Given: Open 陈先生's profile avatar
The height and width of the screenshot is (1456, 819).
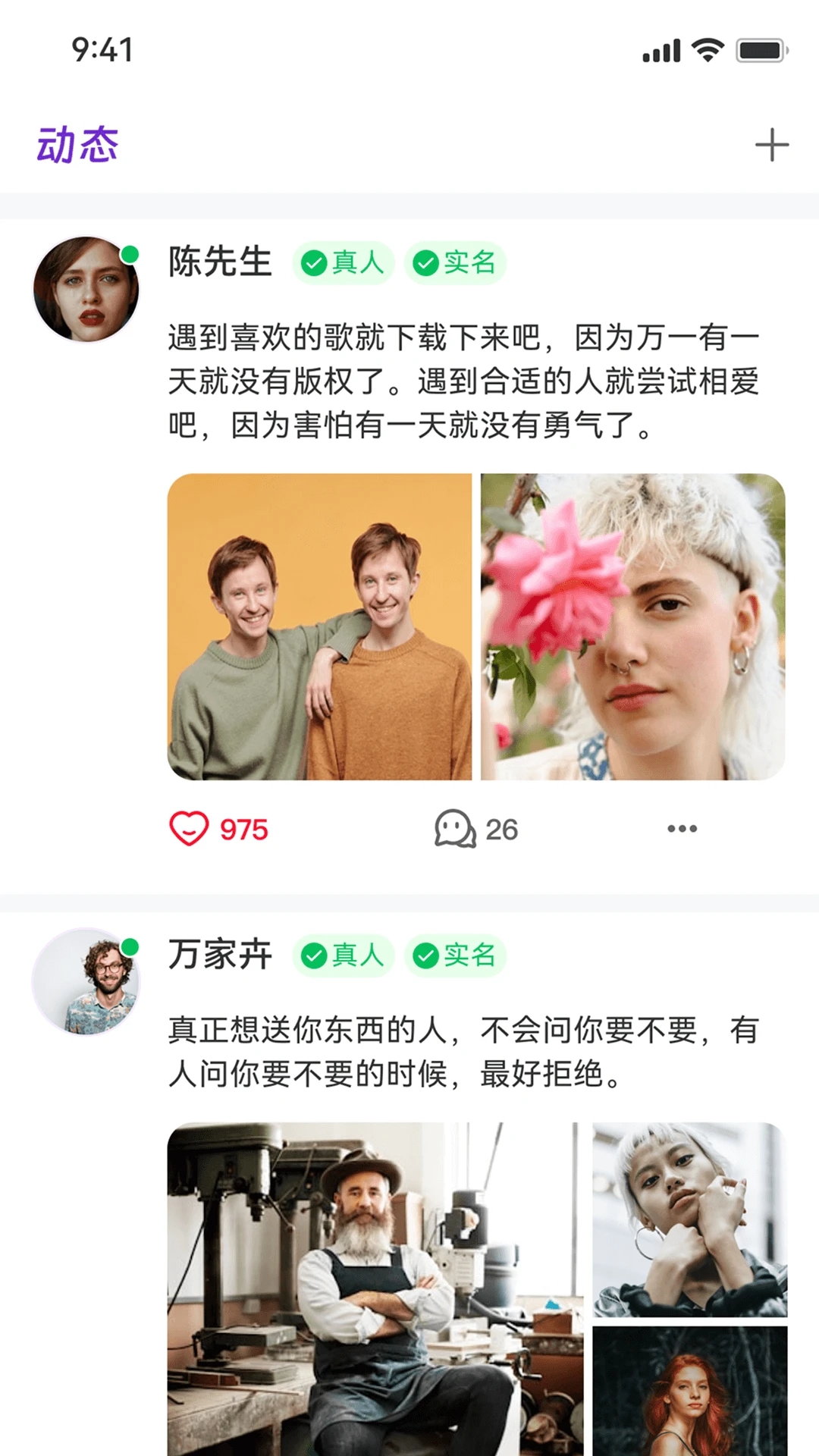Looking at the screenshot, I should point(86,290).
